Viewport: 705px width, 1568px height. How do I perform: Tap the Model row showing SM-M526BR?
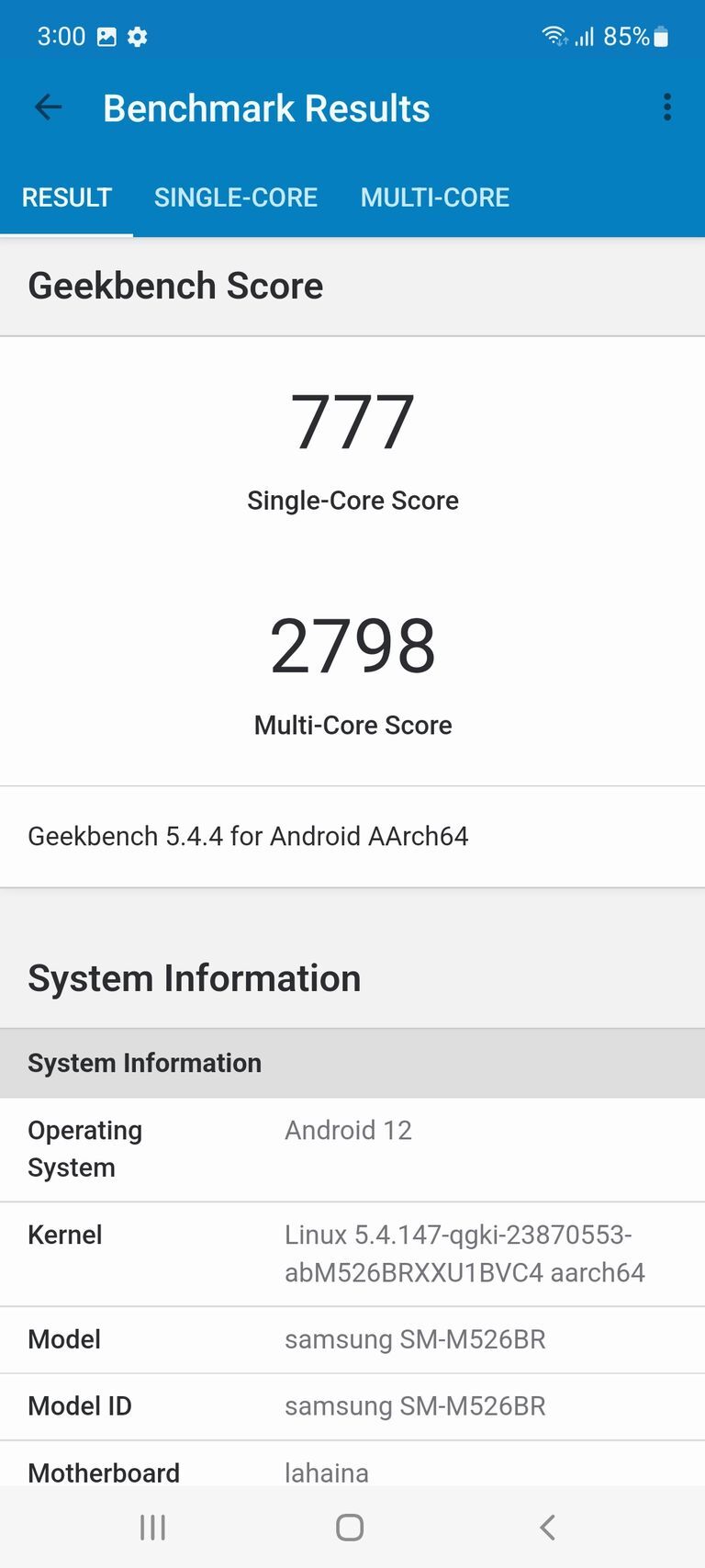[x=352, y=1339]
